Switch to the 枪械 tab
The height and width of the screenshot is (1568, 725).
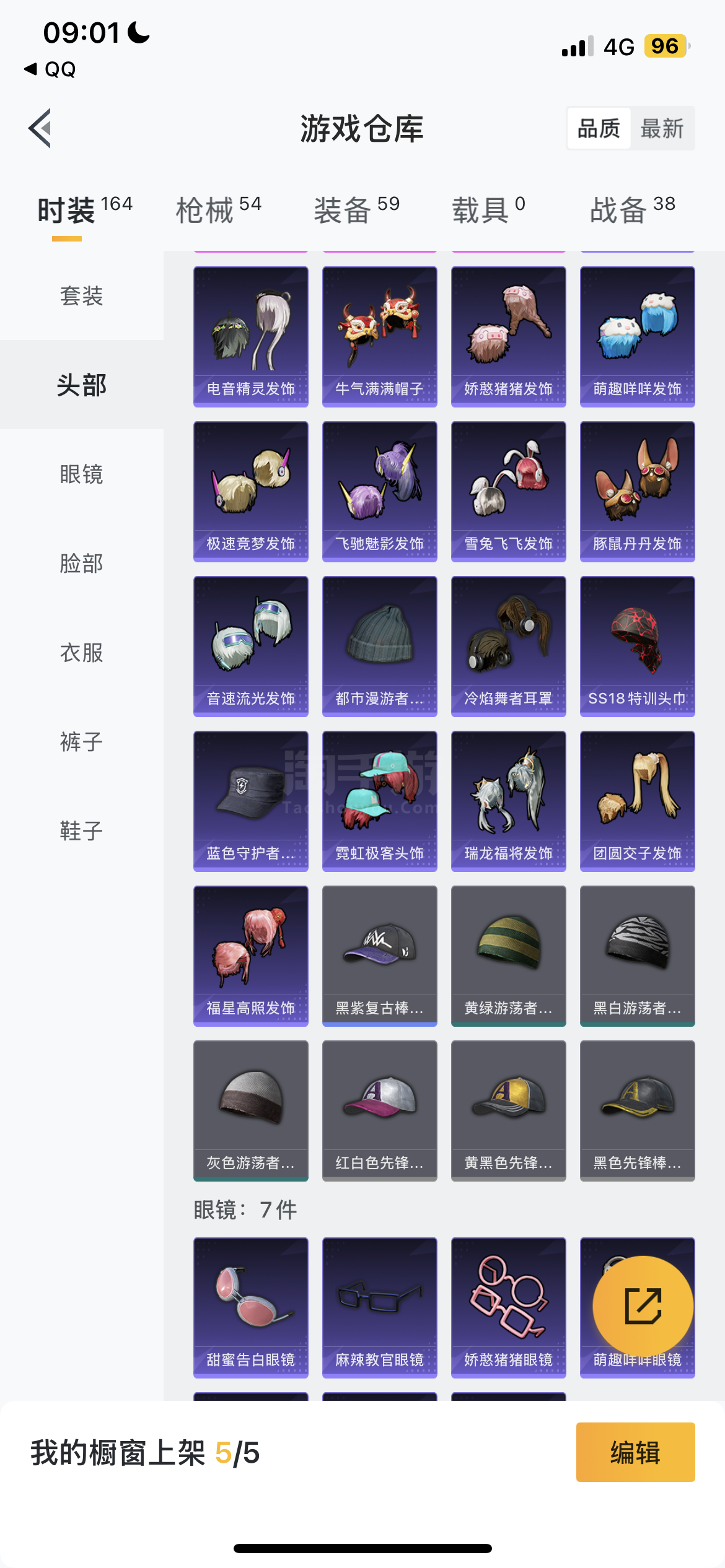pos(218,209)
